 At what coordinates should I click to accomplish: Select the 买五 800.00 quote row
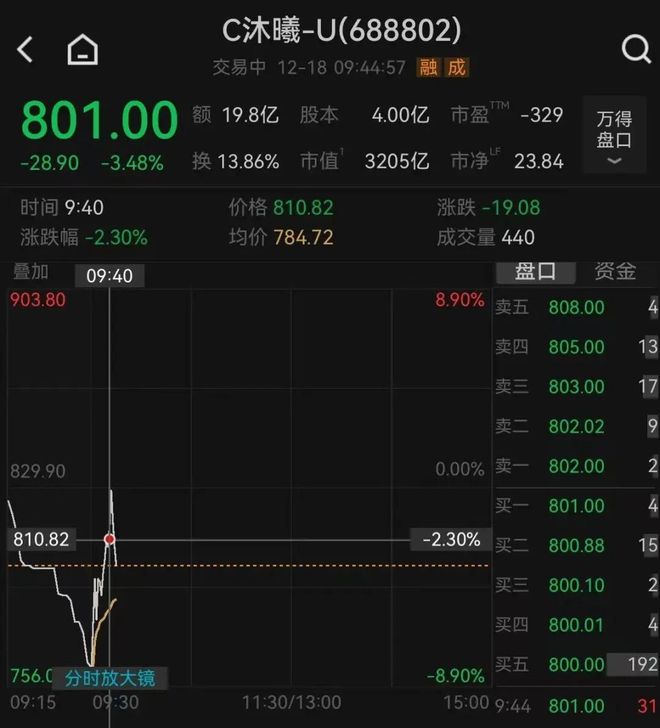[576, 664]
